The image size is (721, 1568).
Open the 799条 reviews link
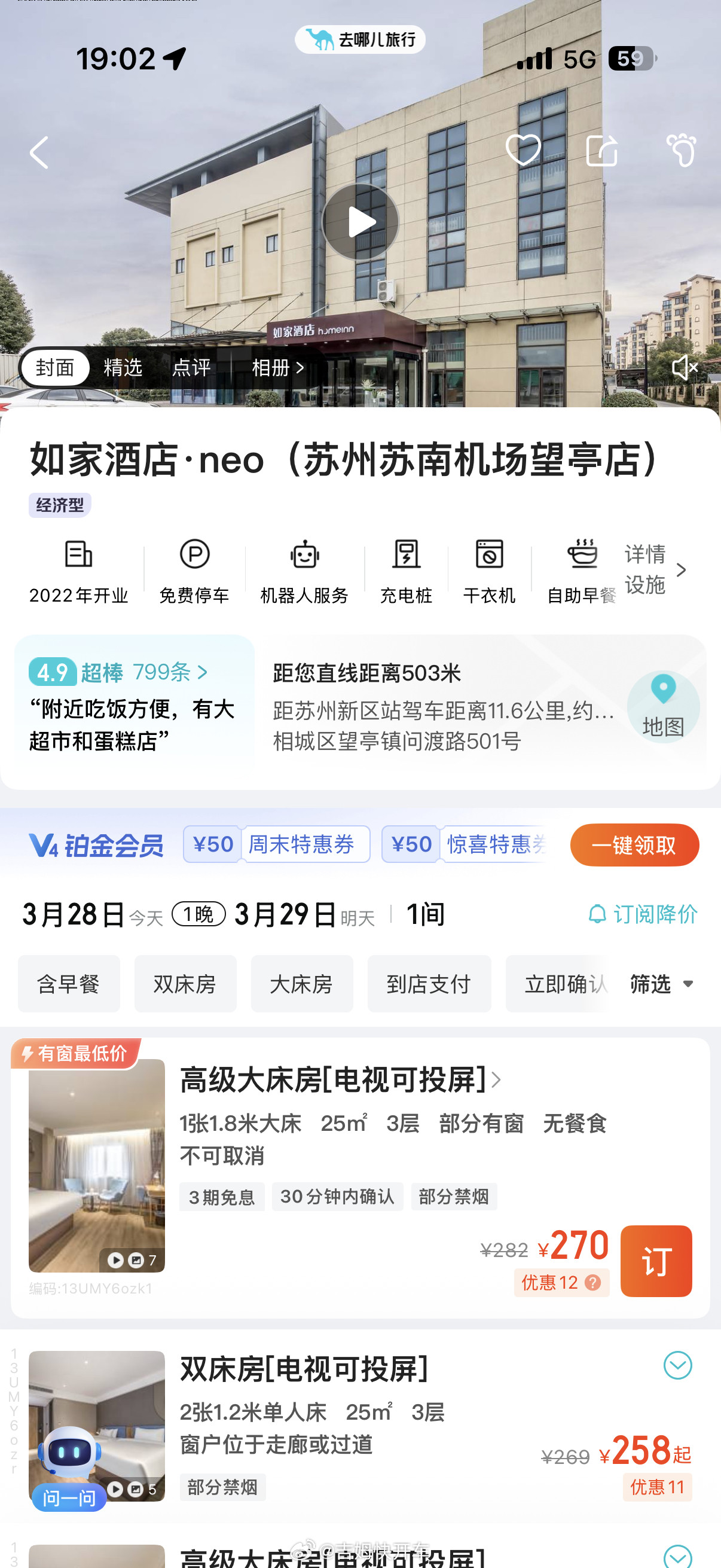pos(163,673)
